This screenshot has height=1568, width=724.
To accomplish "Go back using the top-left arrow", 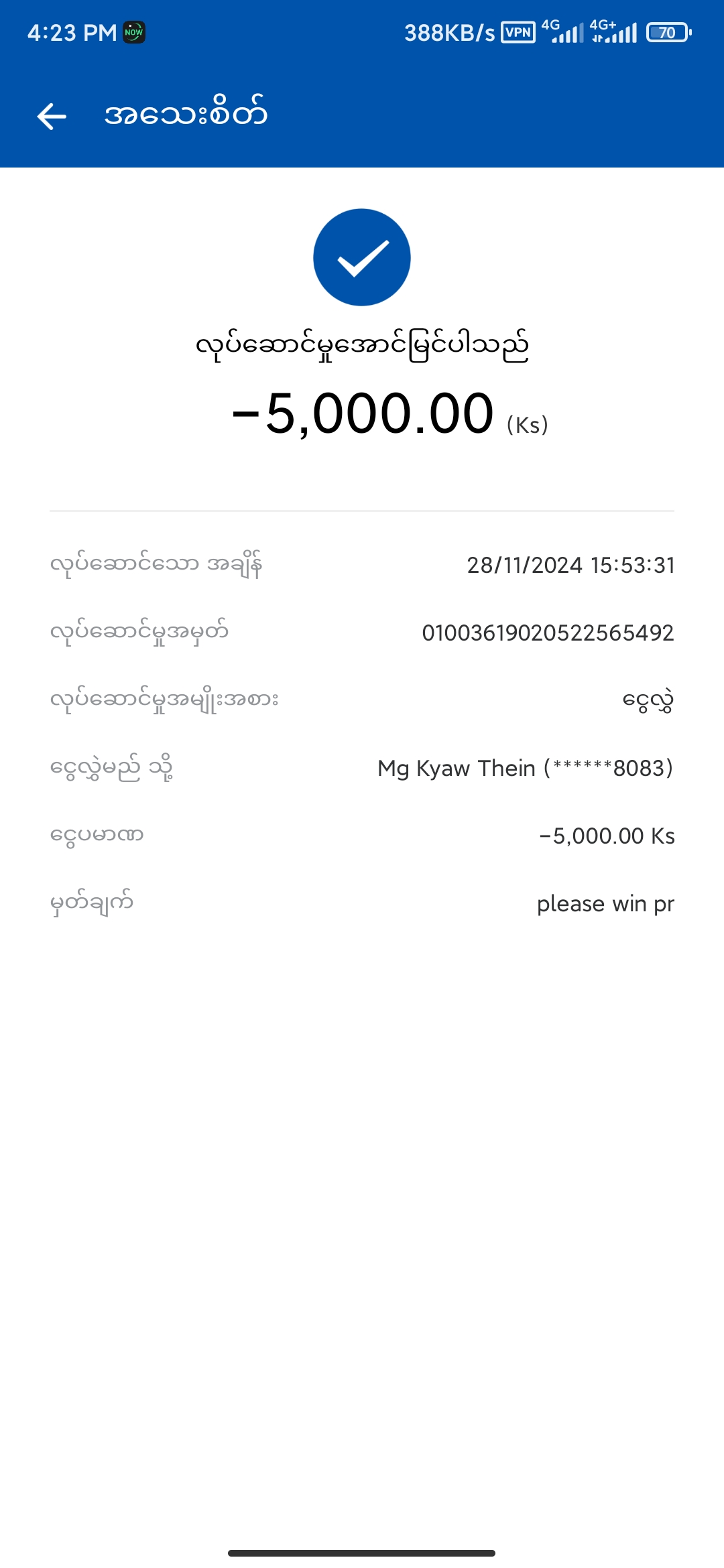I will [52, 116].
